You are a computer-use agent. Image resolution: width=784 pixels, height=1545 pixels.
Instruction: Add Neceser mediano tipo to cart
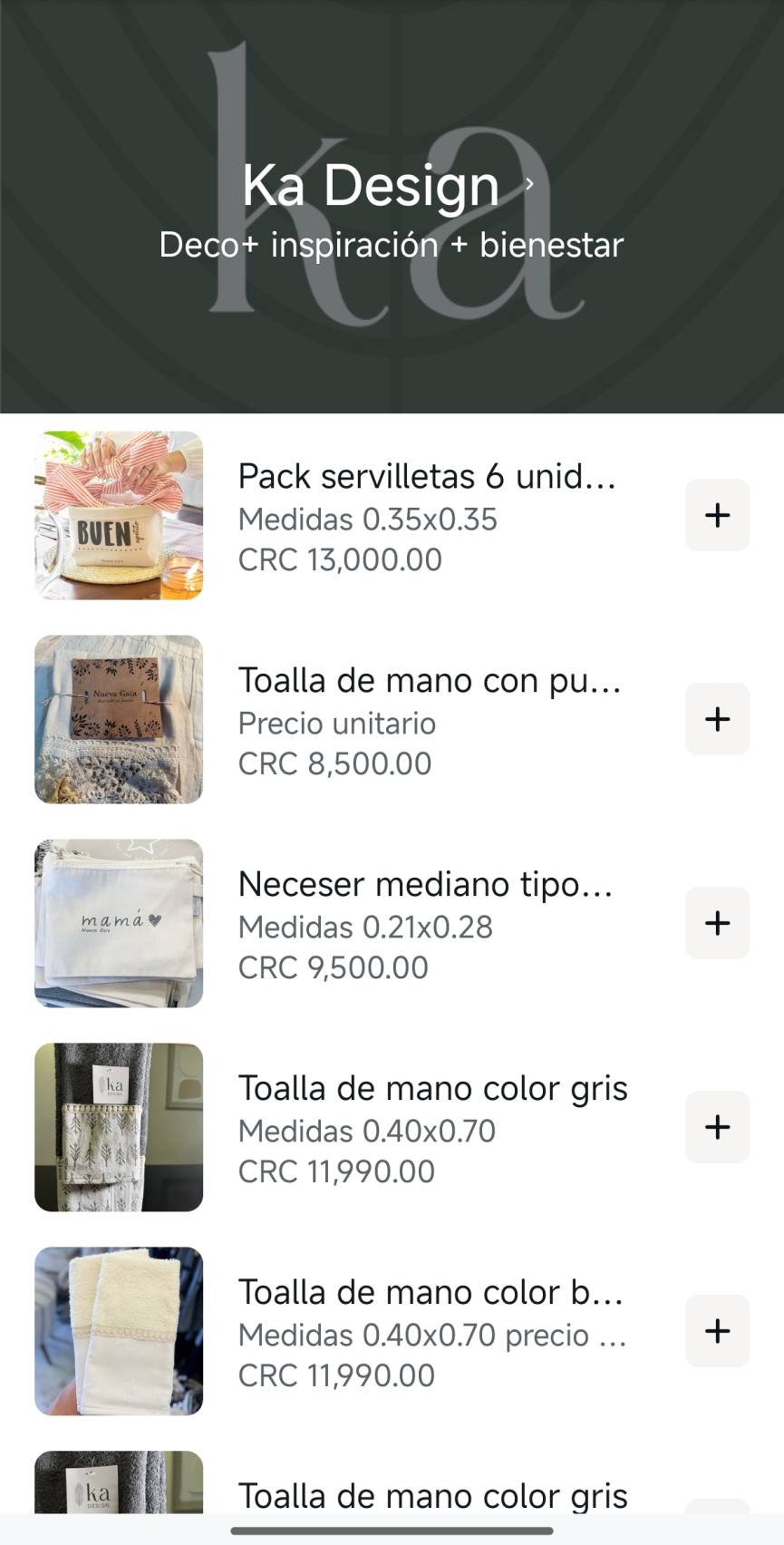coord(717,923)
